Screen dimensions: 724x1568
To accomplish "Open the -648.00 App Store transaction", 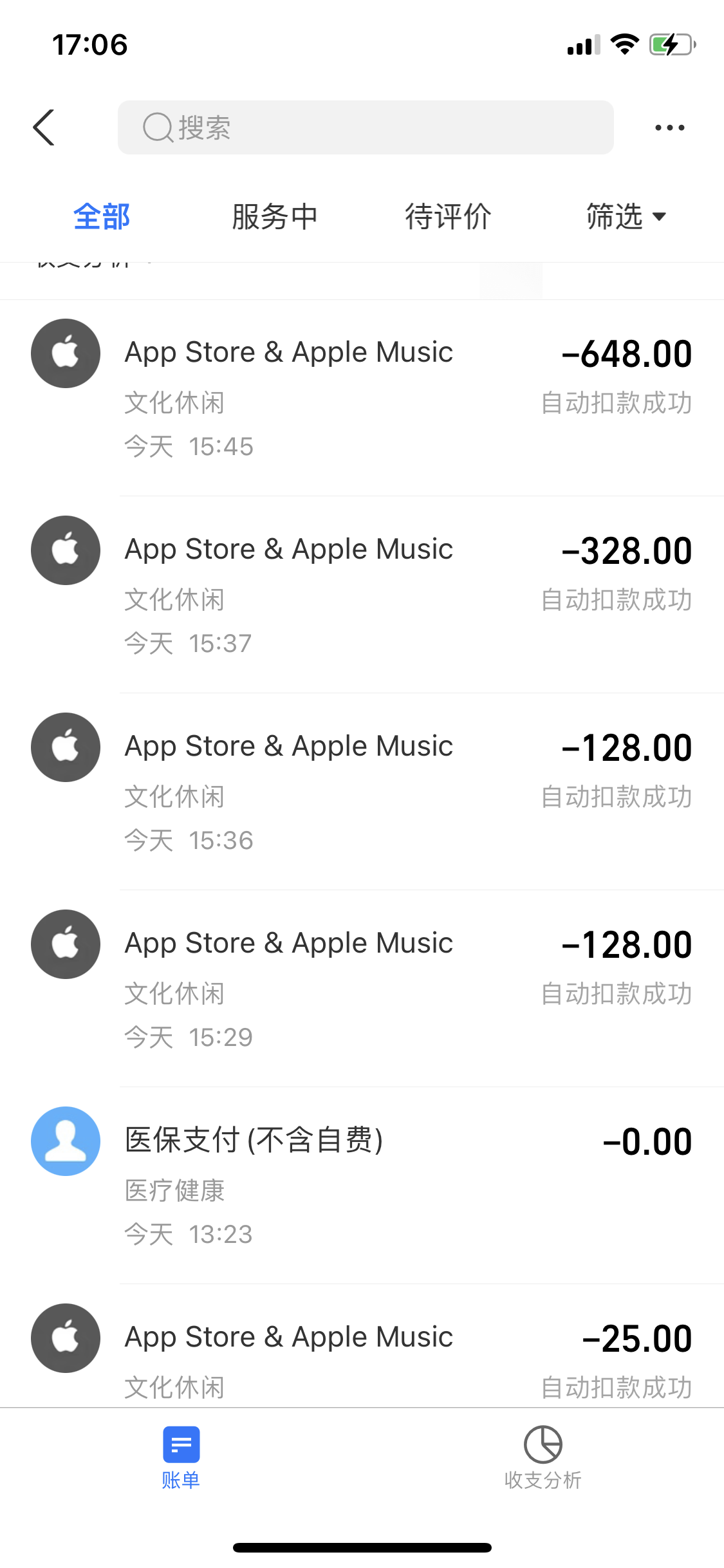I will 362,398.
